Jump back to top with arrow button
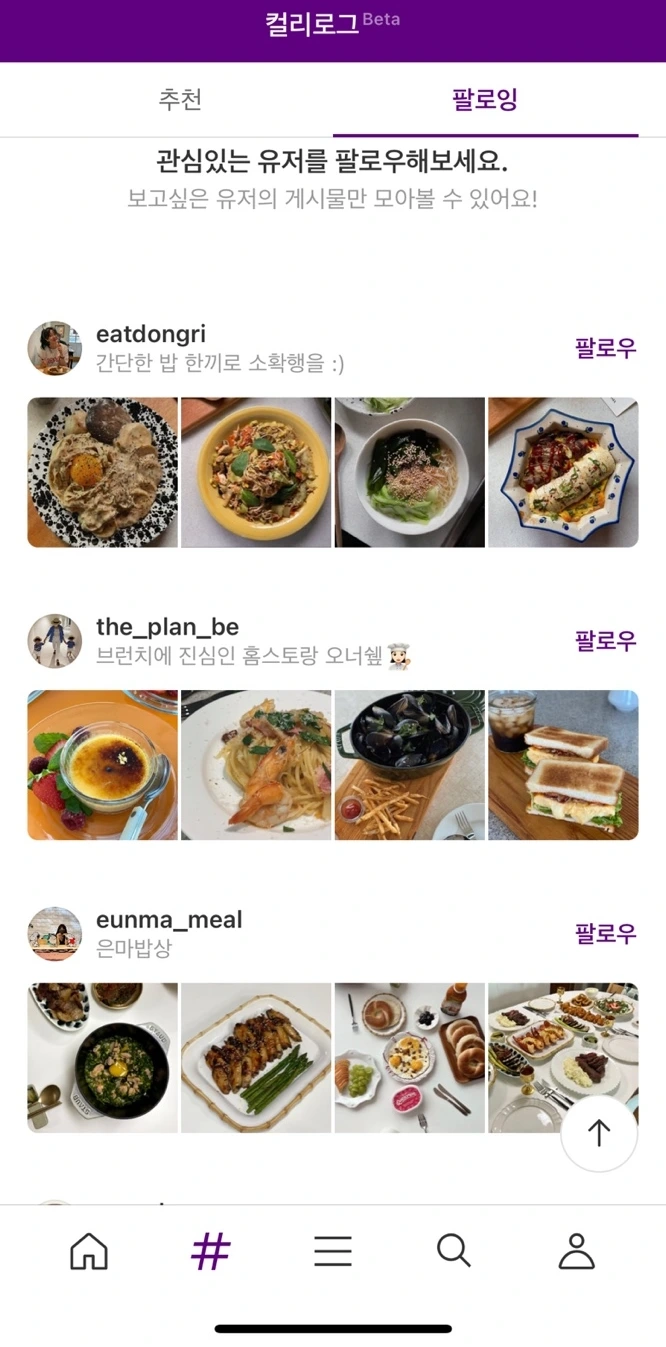666x1347 pixels. 598,1133
